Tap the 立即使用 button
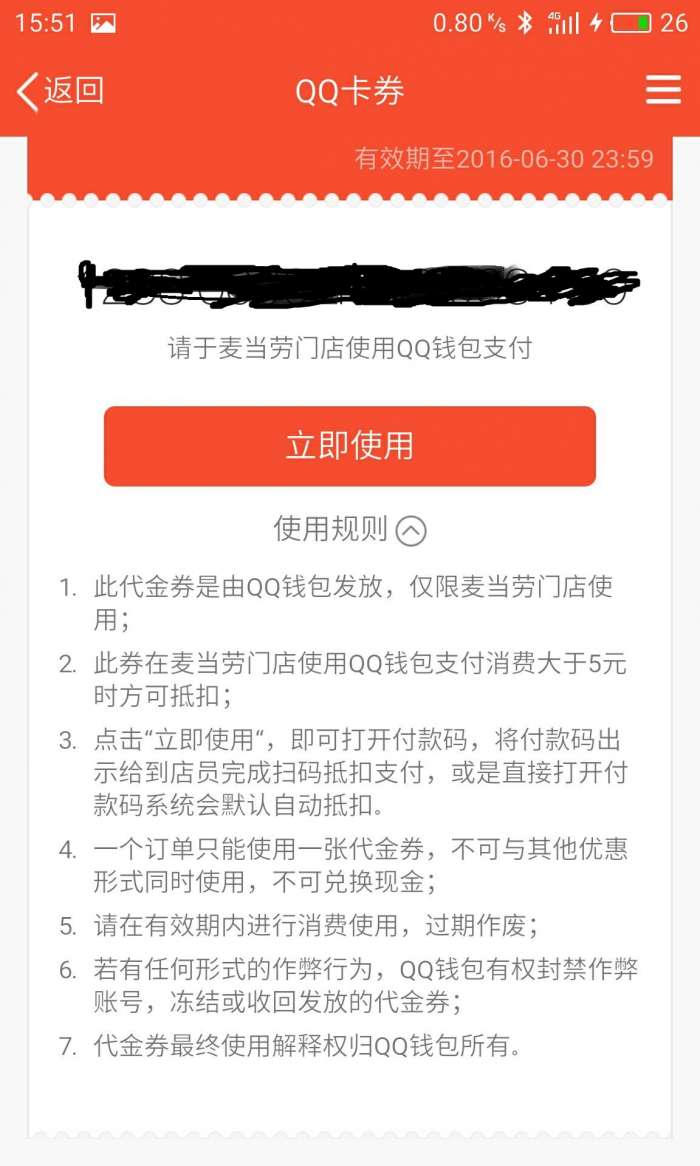The width and height of the screenshot is (700, 1166). 350,446
